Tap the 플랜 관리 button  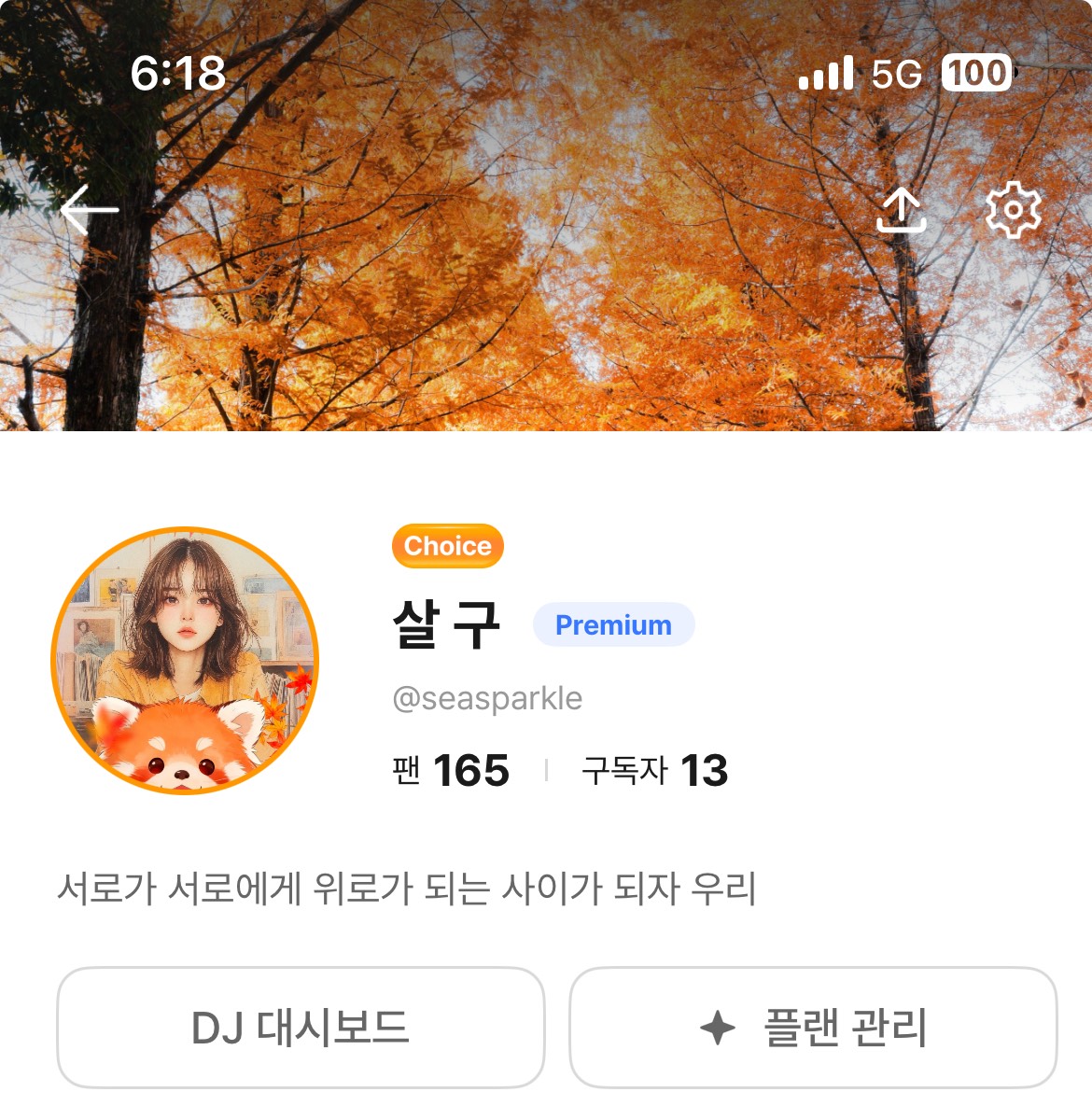tap(813, 1028)
